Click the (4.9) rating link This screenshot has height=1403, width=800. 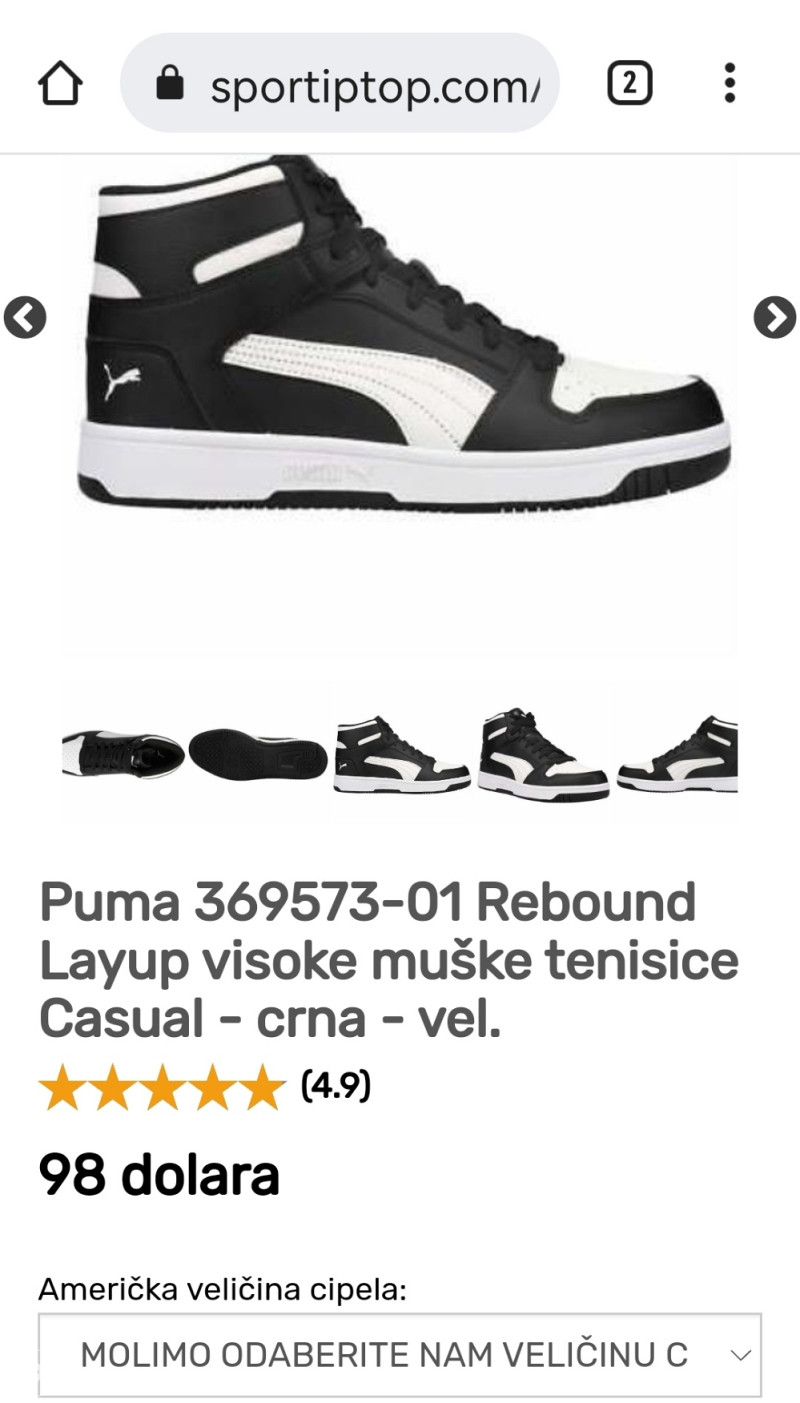point(334,1085)
